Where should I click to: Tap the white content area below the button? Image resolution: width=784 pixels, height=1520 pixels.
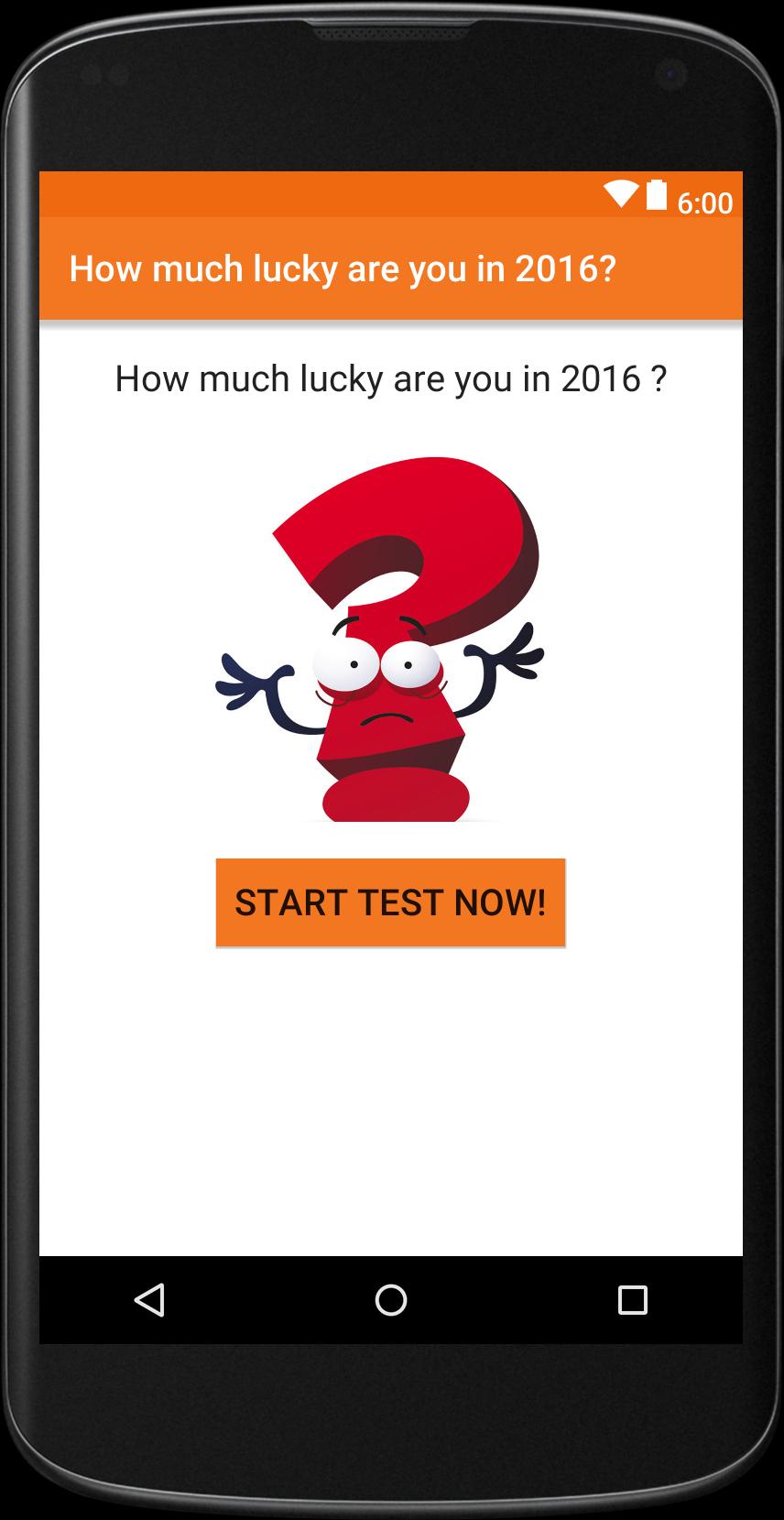(392, 1099)
